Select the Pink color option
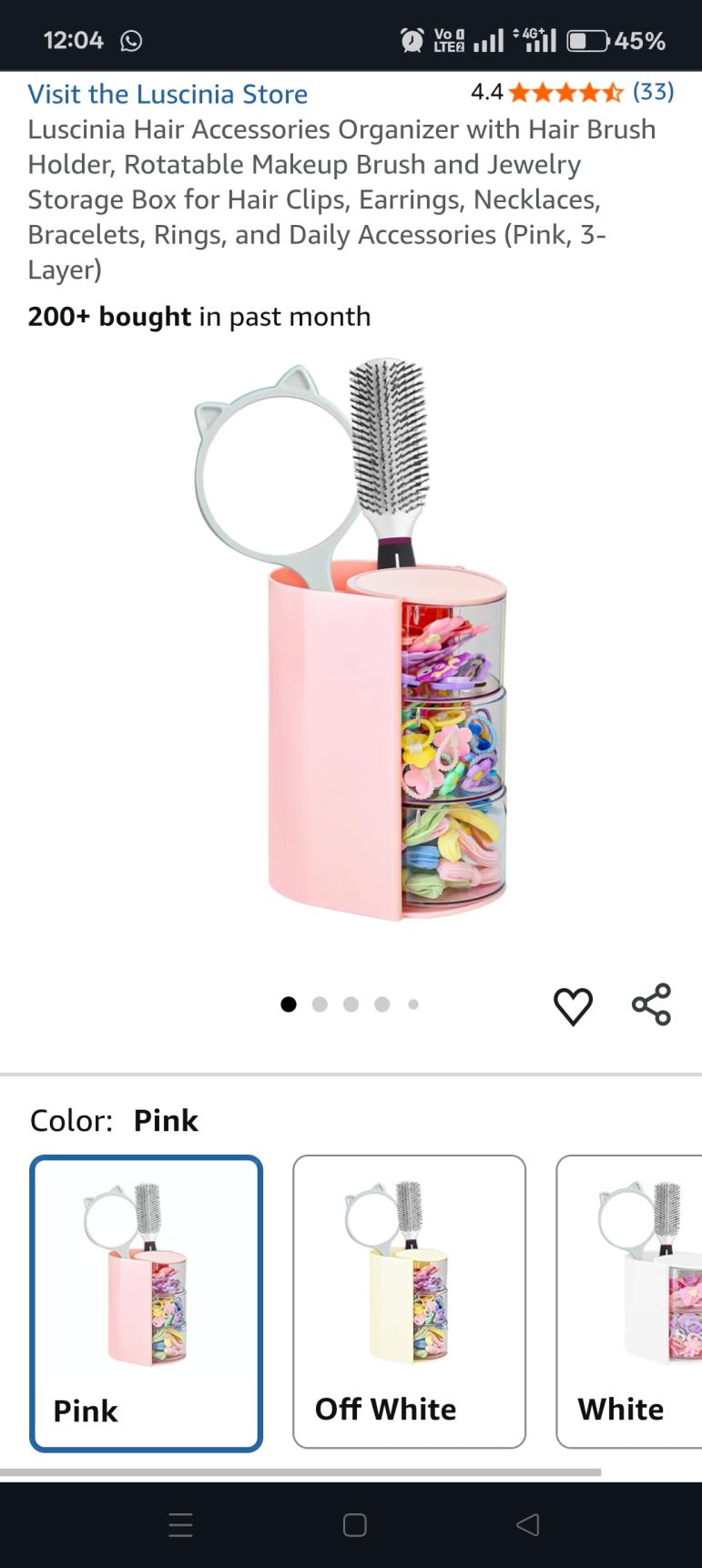Image resolution: width=702 pixels, height=1568 pixels. tap(147, 1302)
